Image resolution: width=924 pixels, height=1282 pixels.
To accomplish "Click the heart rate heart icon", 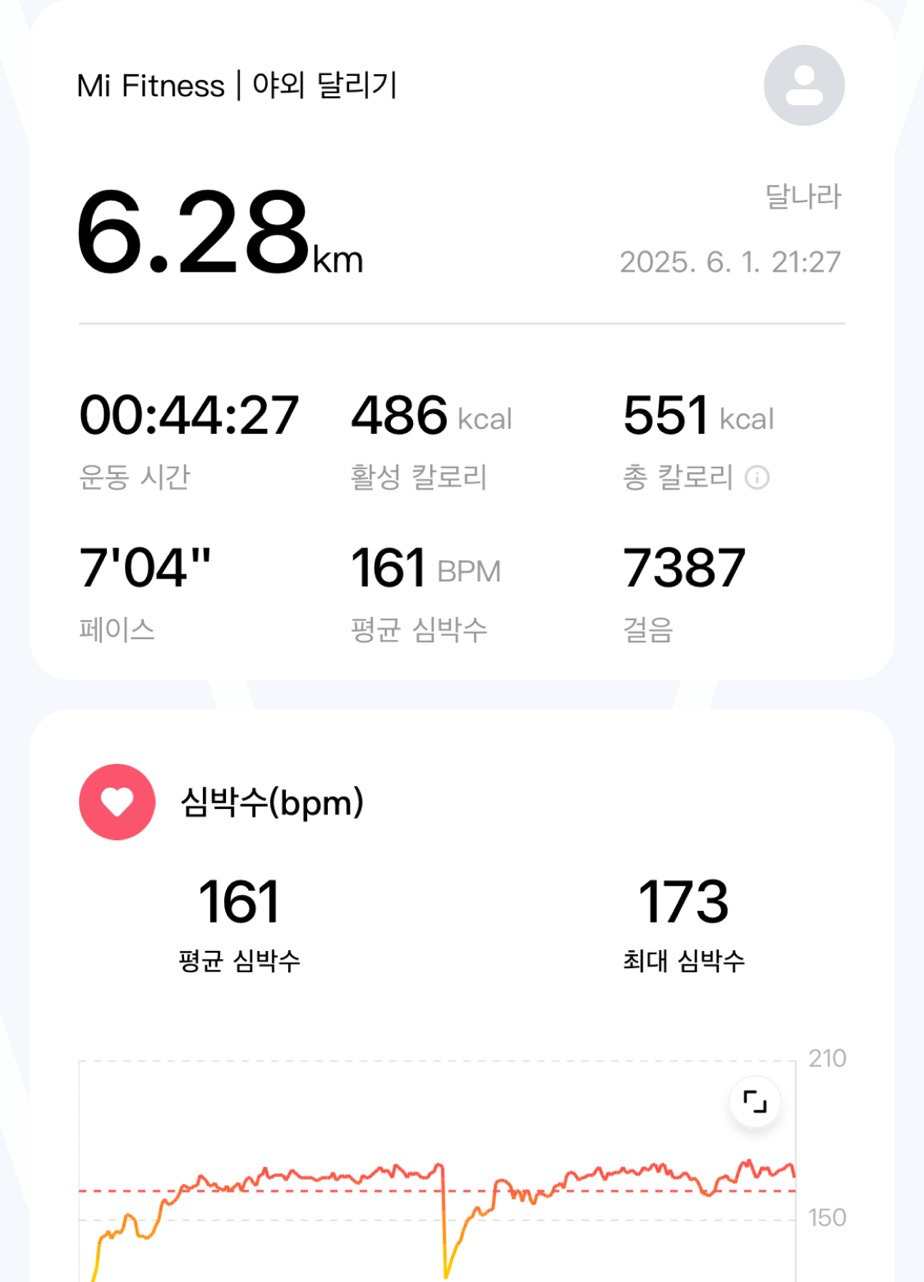I will [116, 801].
